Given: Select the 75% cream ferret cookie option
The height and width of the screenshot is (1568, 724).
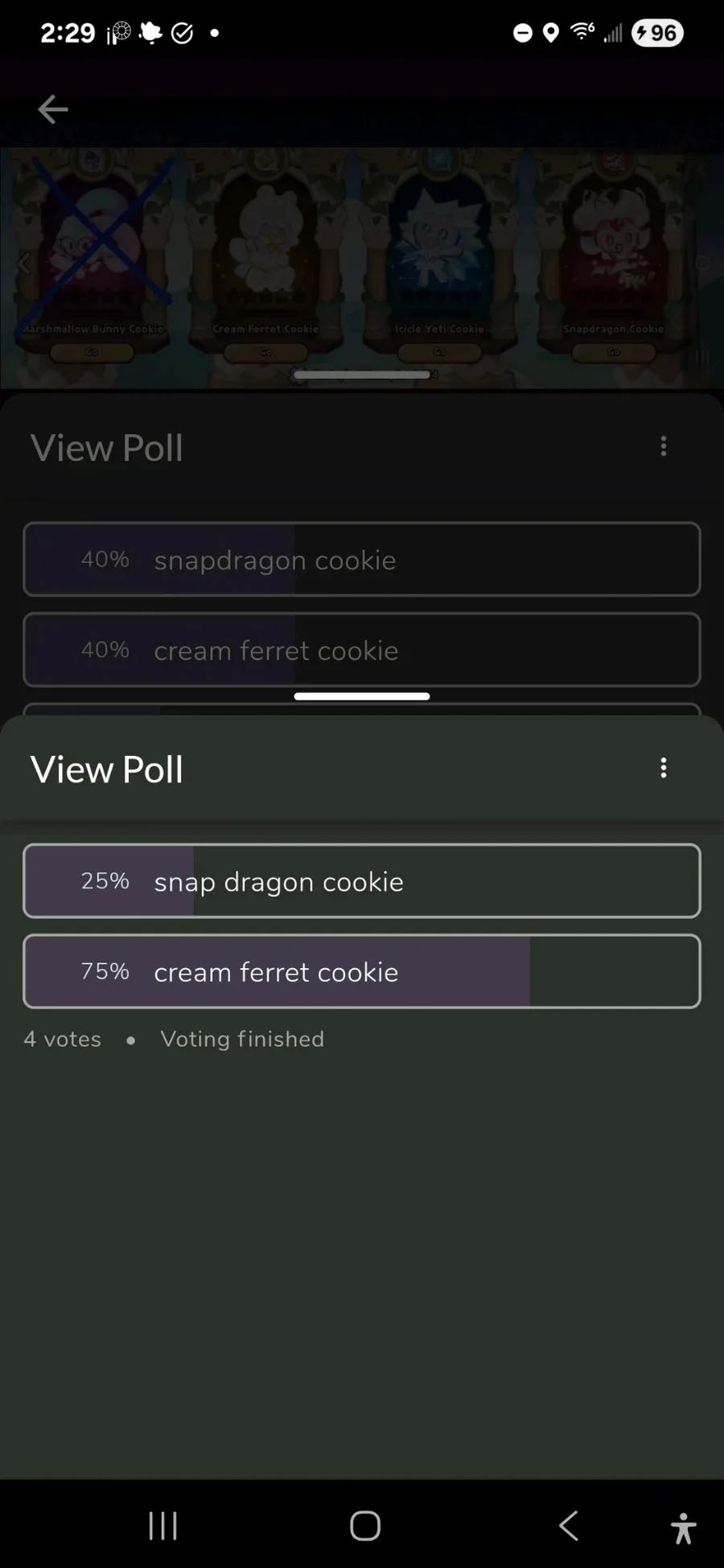Looking at the screenshot, I should [362, 971].
